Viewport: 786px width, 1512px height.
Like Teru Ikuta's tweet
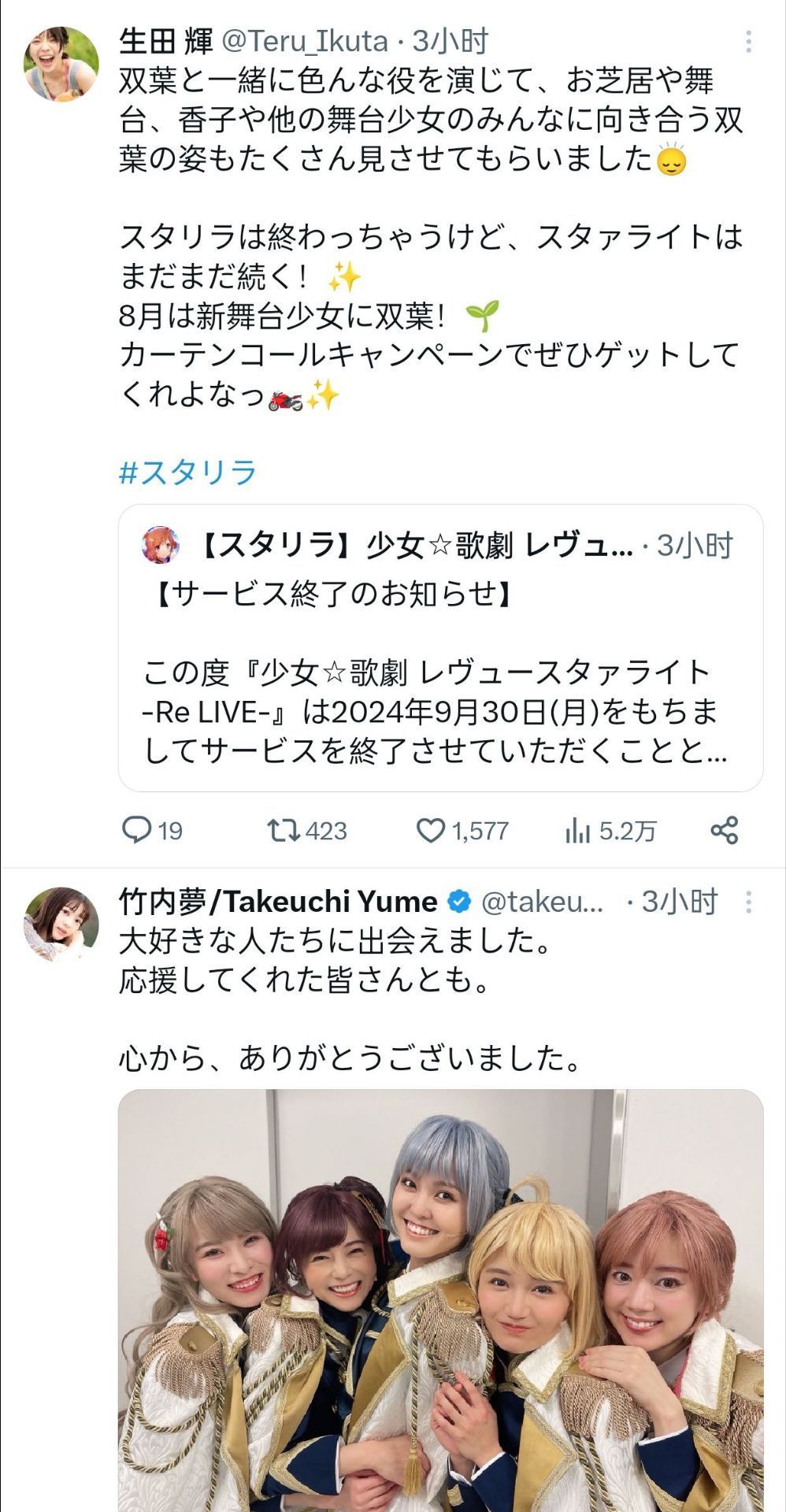click(462, 830)
